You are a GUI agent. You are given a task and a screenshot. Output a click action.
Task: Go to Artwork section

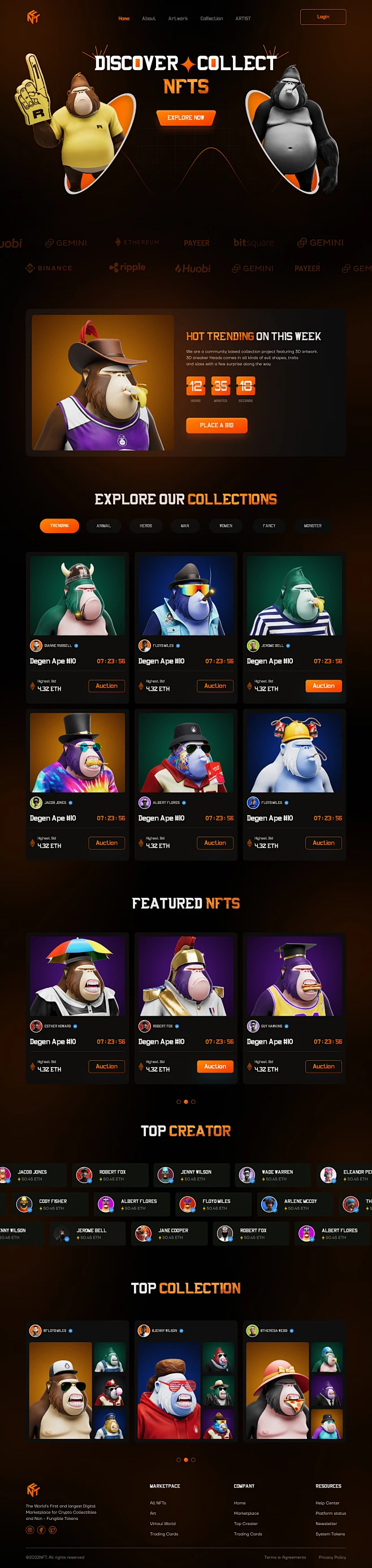point(178,19)
